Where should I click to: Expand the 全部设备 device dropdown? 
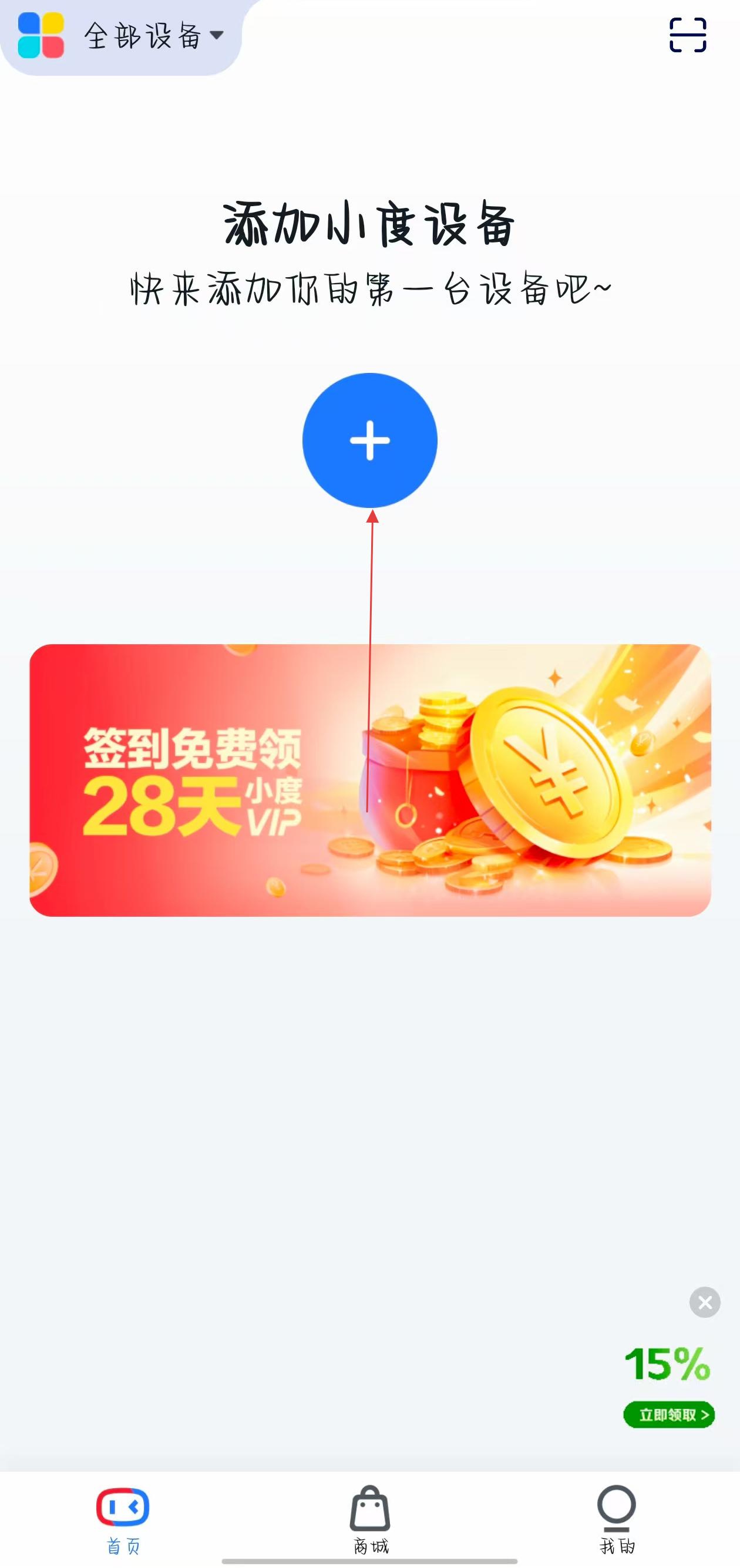click(x=152, y=35)
